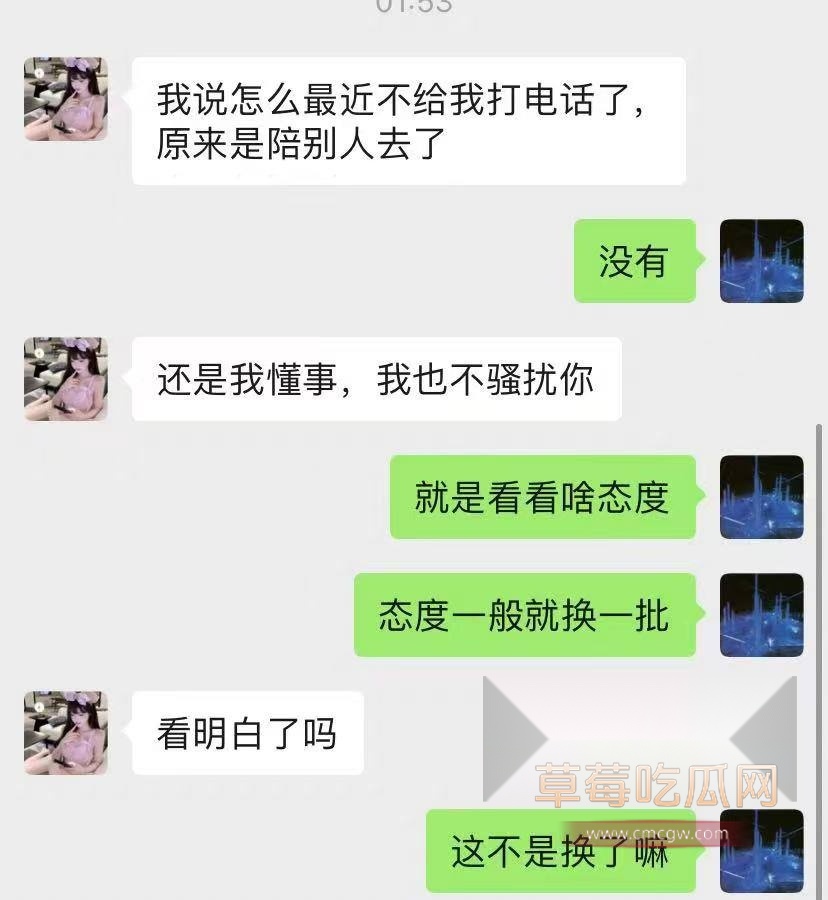Image resolution: width=828 pixels, height=900 pixels.
Task: Tap own avatar beside '就是看看啥态度'
Action: coord(762,497)
